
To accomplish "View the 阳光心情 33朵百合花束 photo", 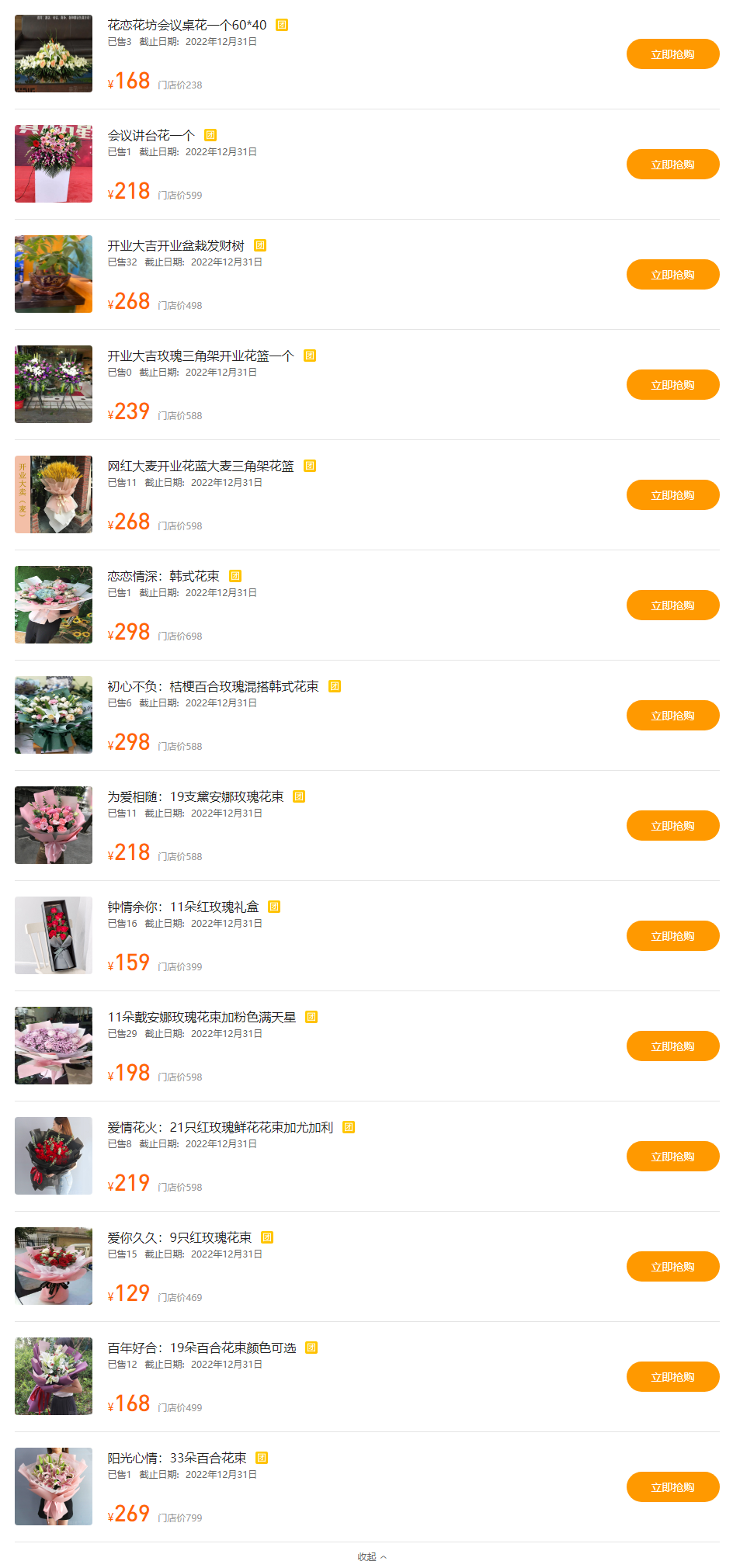I will click(x=54, y=1486).
